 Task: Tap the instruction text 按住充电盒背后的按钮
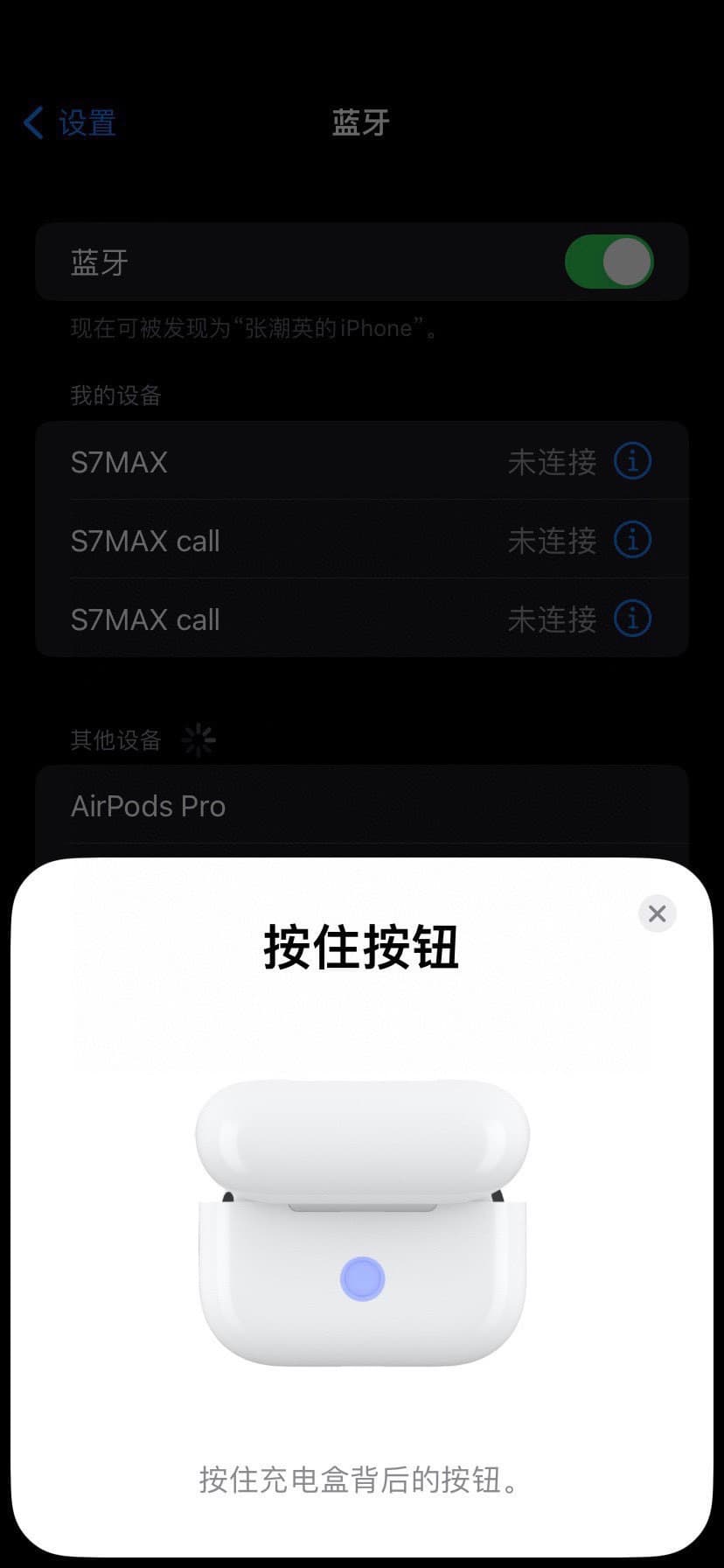click(x=360, y=1480)
